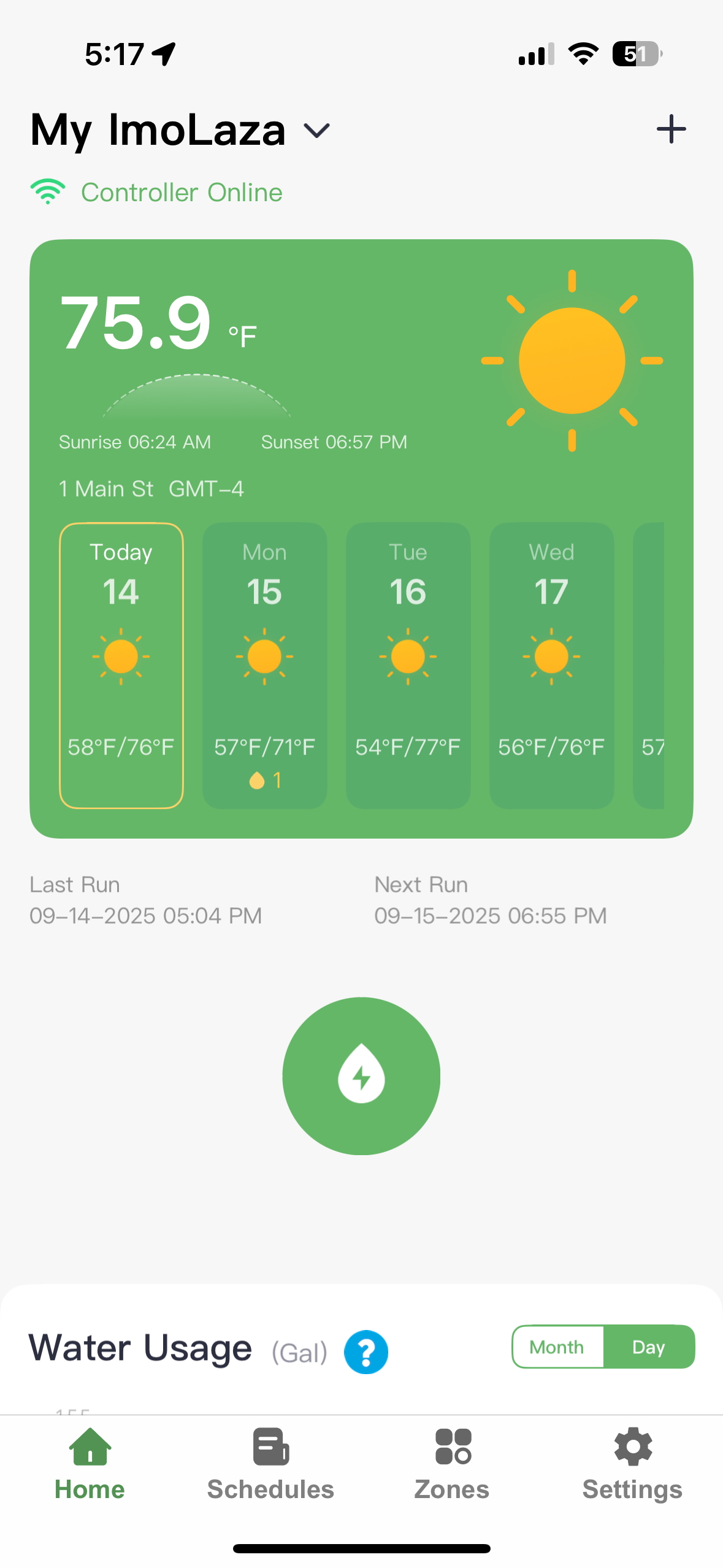
Task: Open Water Usage help question mark
Action: coord(366,1351)
